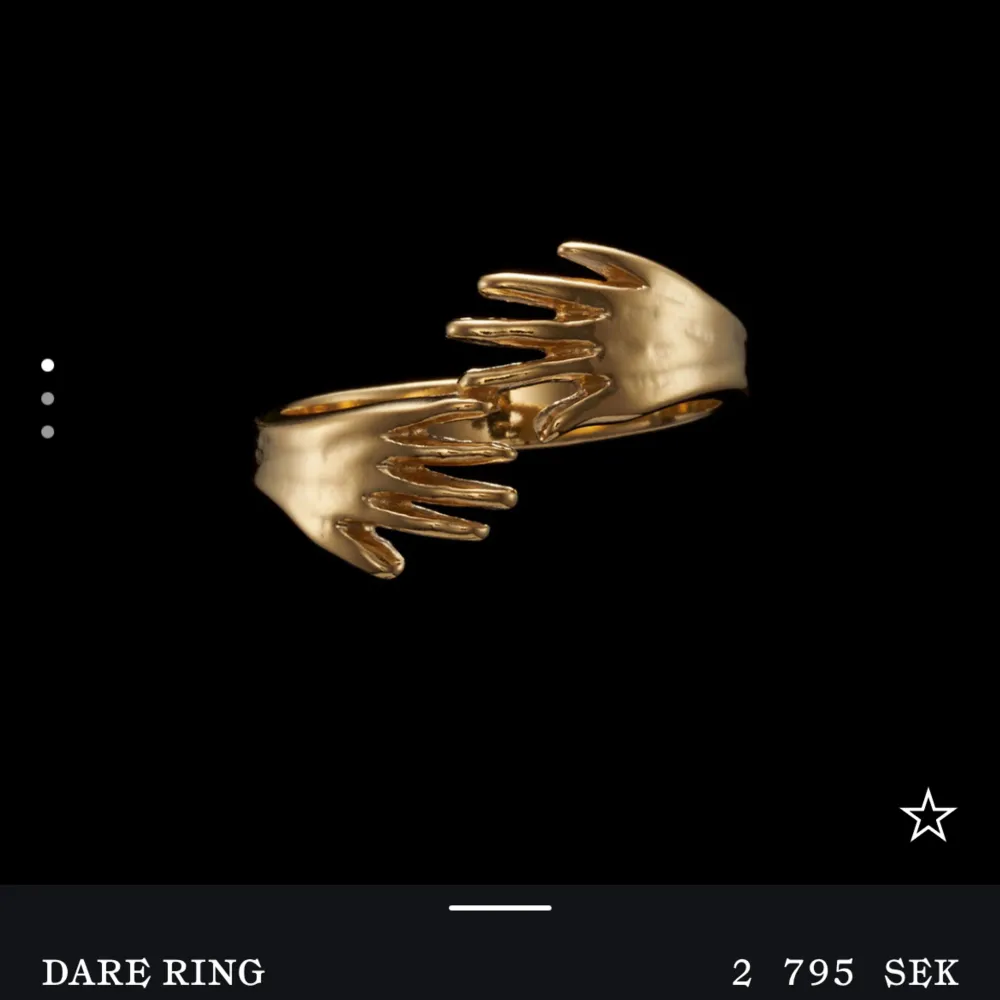The width and height of the screenshot is (1000, 1000).
Task: Jump to the third image indicator dot
Action: [x=47, y=432]
